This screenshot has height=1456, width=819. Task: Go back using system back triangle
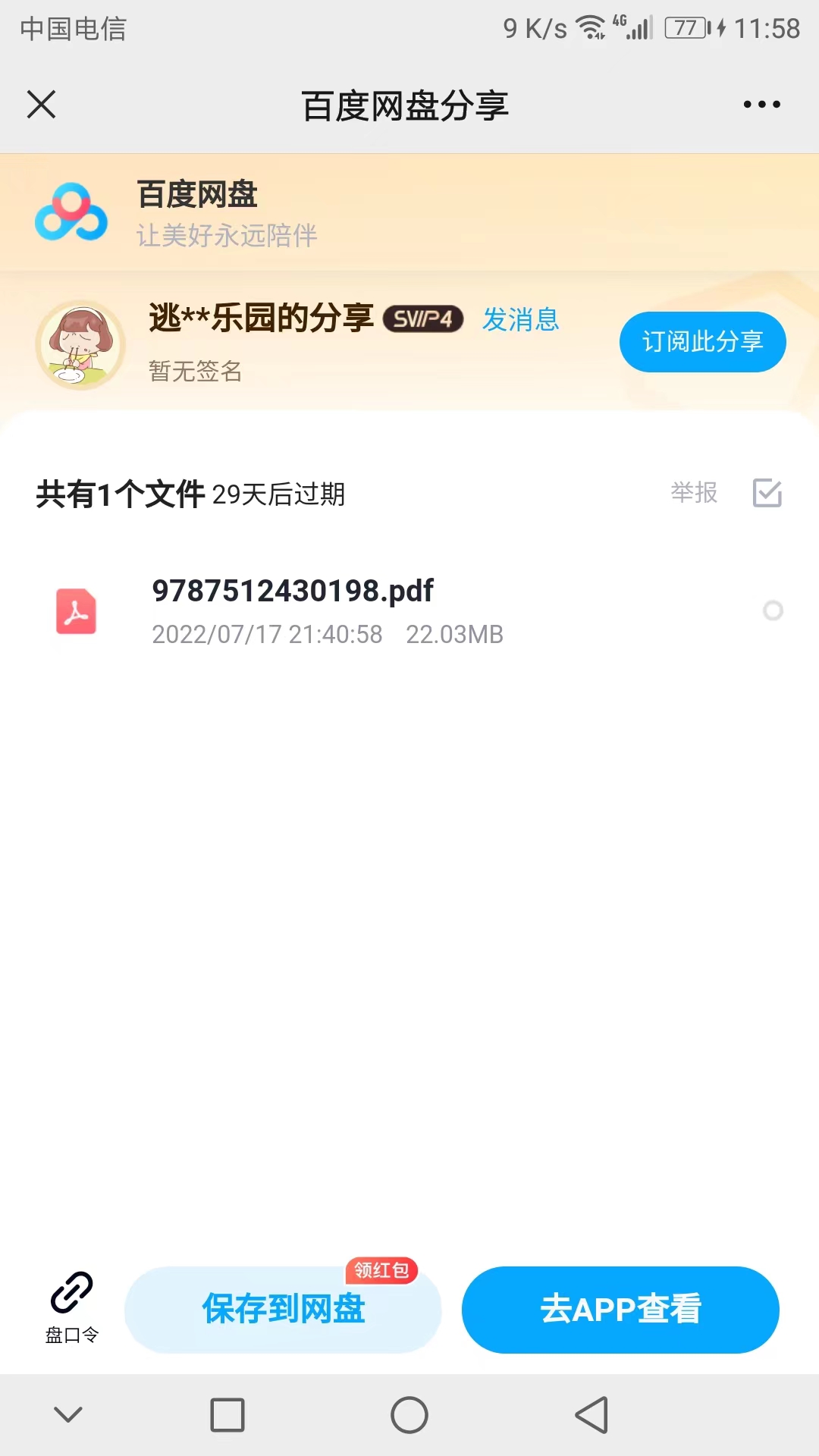coord(592,1415)
